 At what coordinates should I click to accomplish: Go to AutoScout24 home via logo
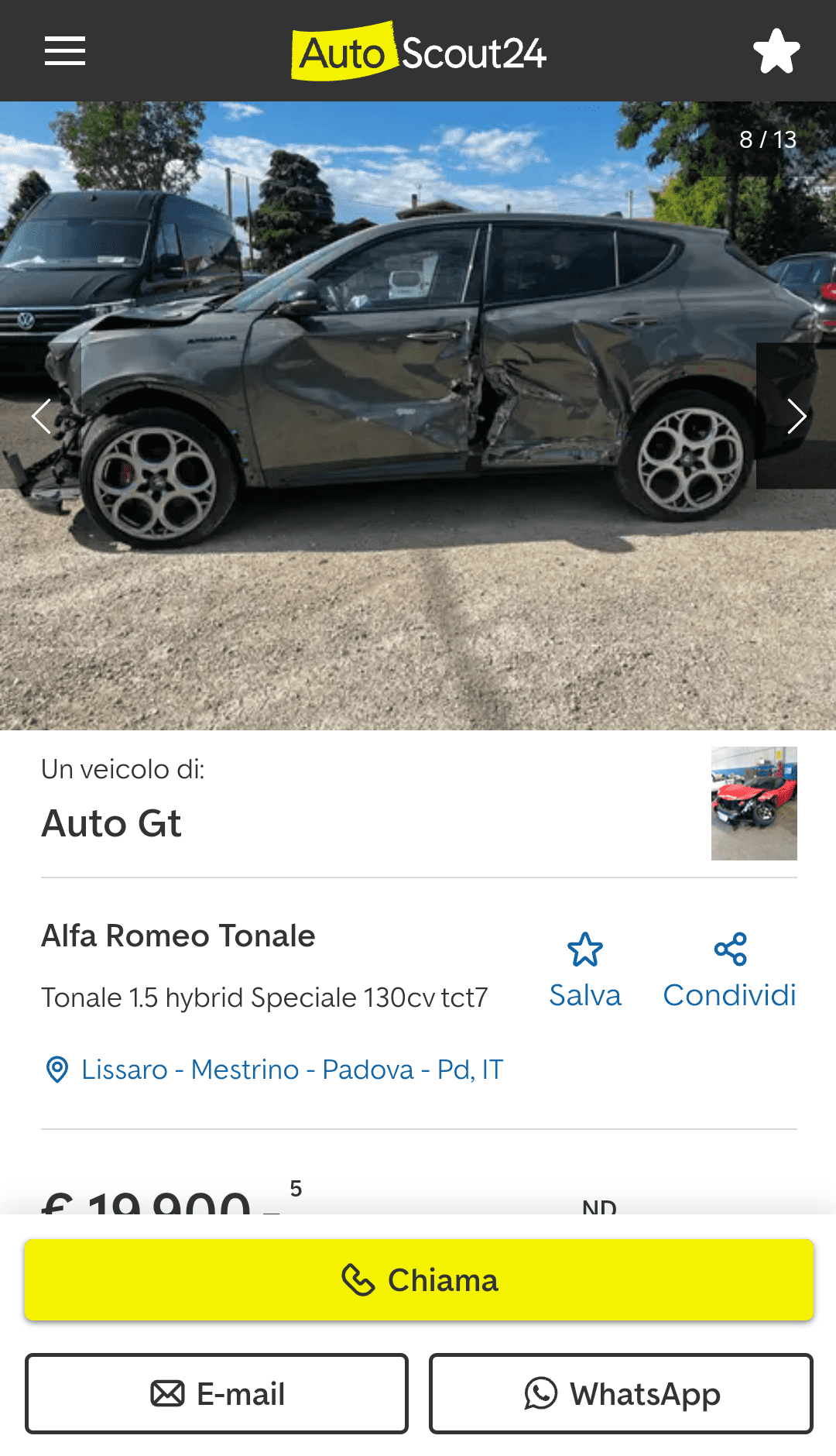click(419, 52)
